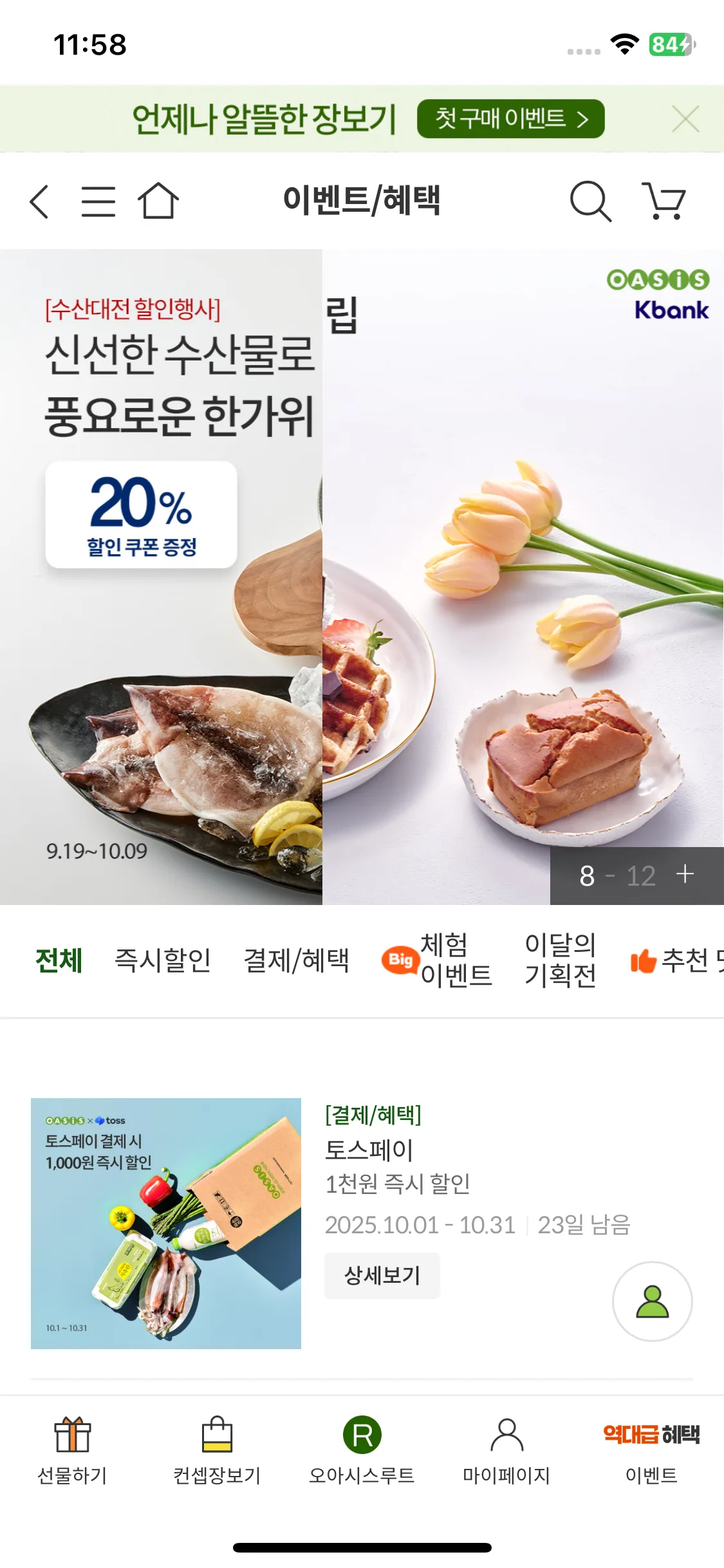Open the hamburger menu
The height and width of the screenshot is (1568, 724).
(x=99, y=201)
